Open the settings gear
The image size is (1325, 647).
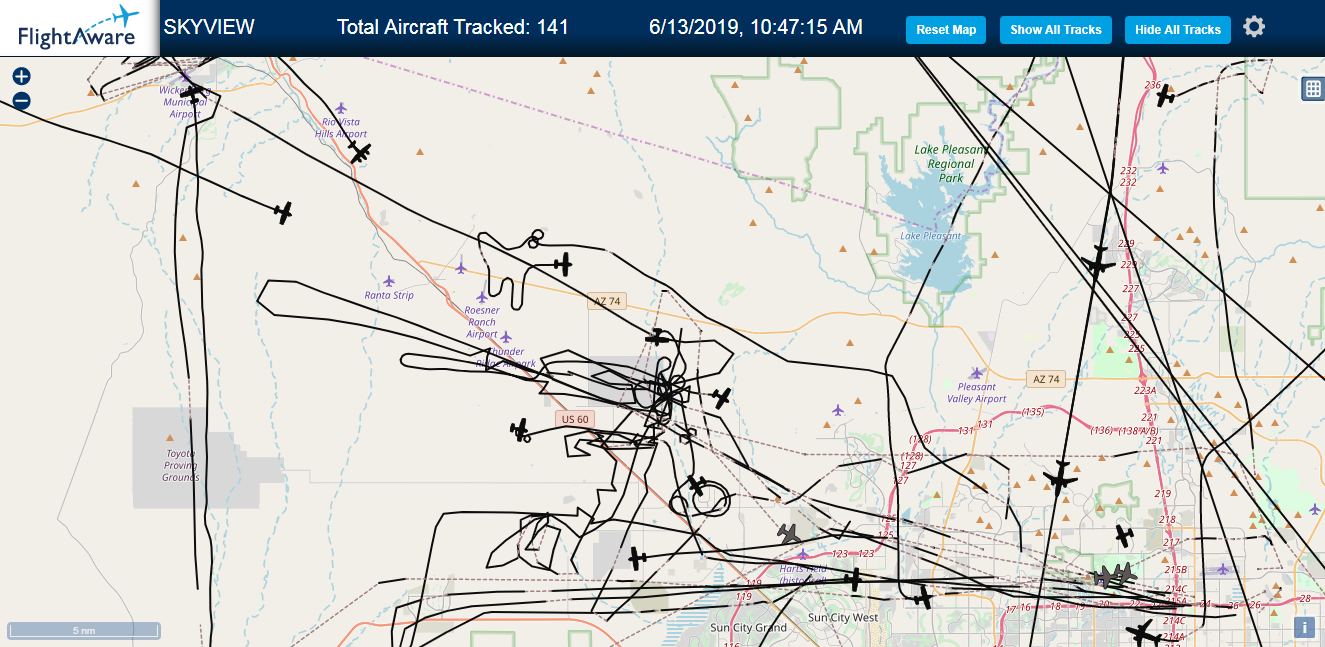click(x=1254, y=27)
